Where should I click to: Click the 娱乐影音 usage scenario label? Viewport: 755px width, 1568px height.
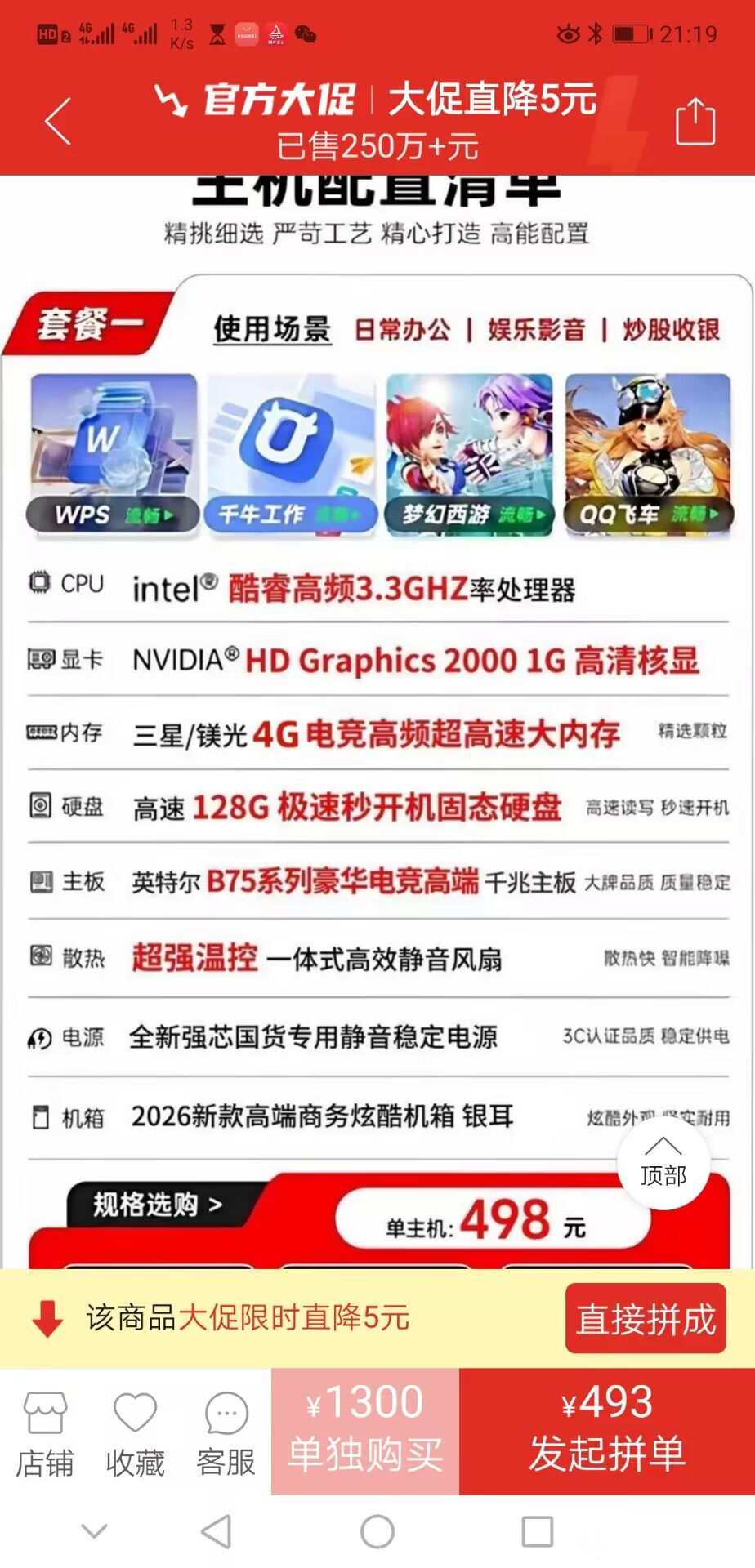click(537, 329)
